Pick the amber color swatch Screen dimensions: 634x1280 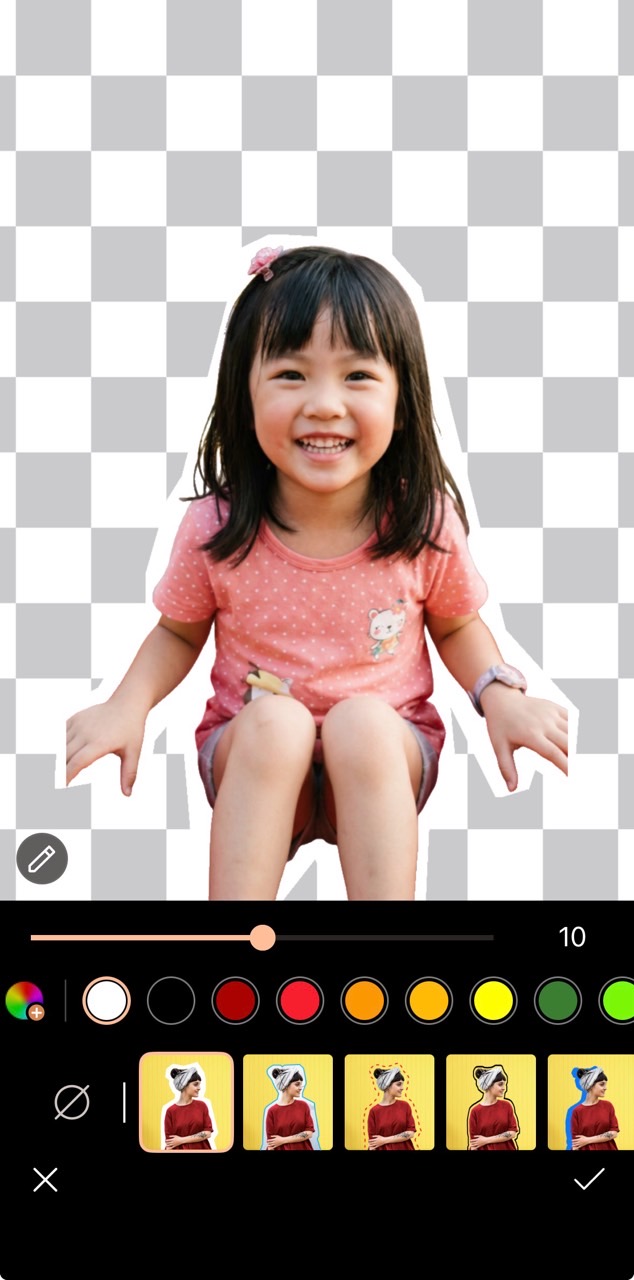click(x=429, y=1000)
